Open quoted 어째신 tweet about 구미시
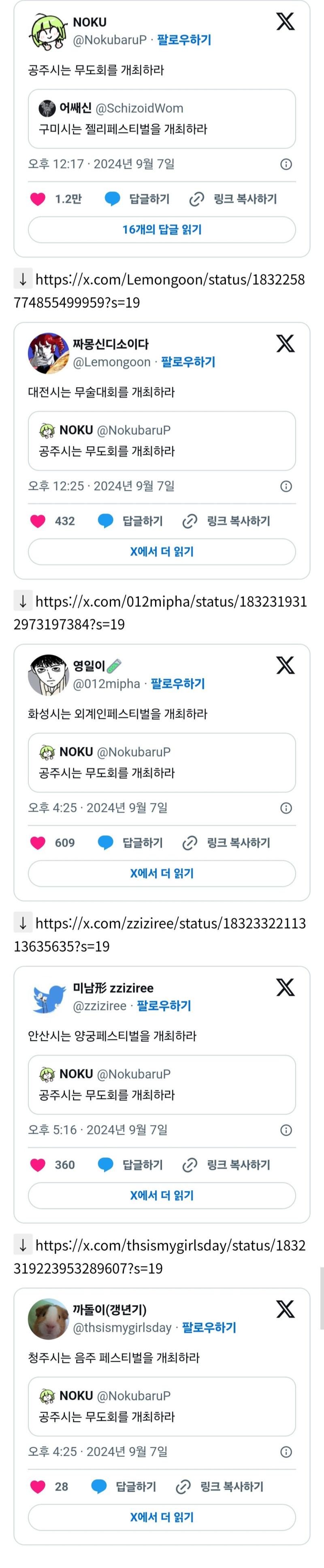324x1568 pixels. 162,119
